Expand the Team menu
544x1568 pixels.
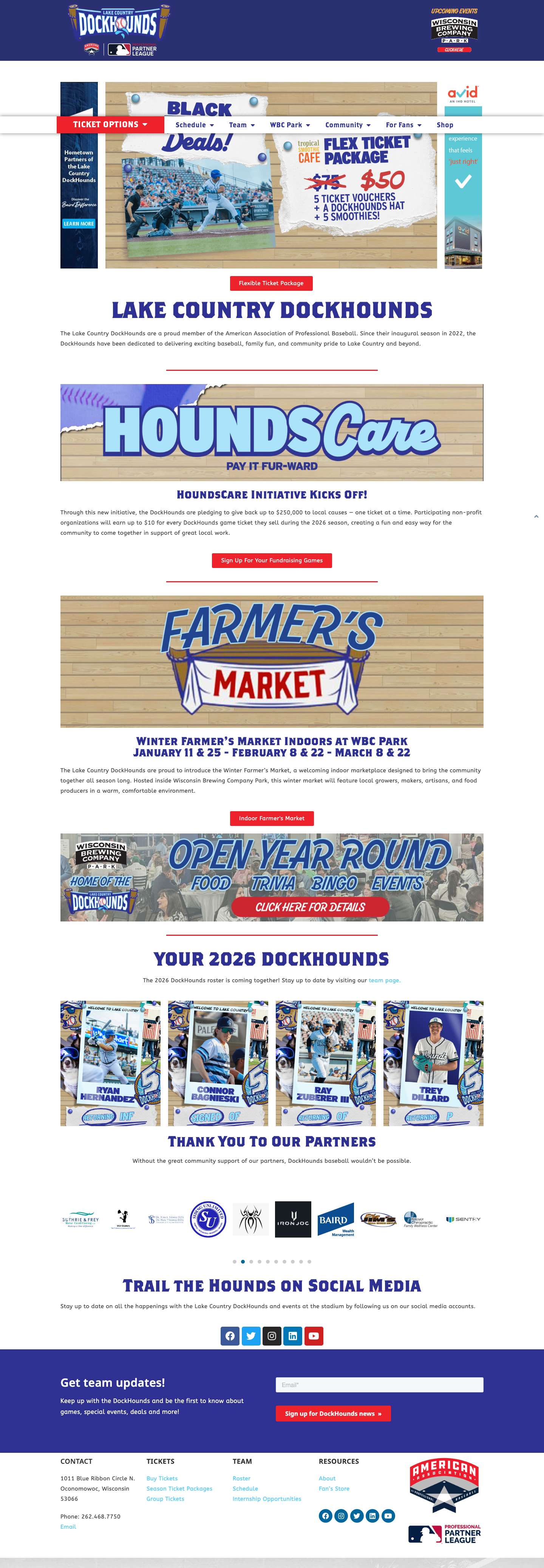(241, 125)
